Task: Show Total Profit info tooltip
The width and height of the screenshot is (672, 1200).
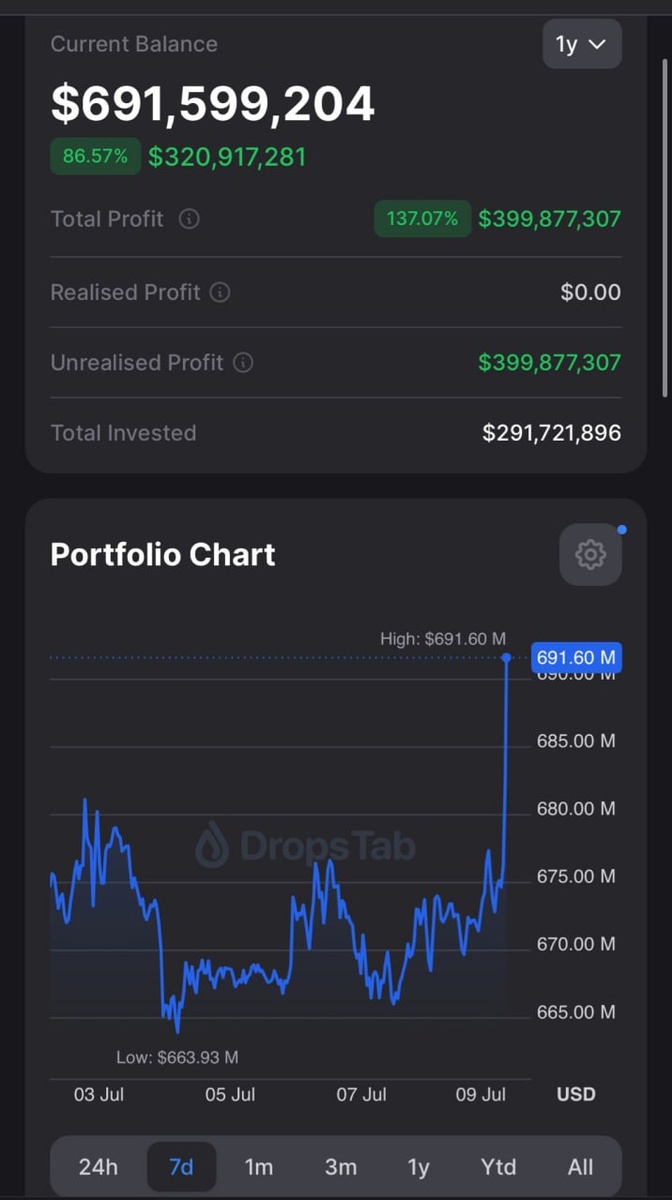Action: coord(189,219)
